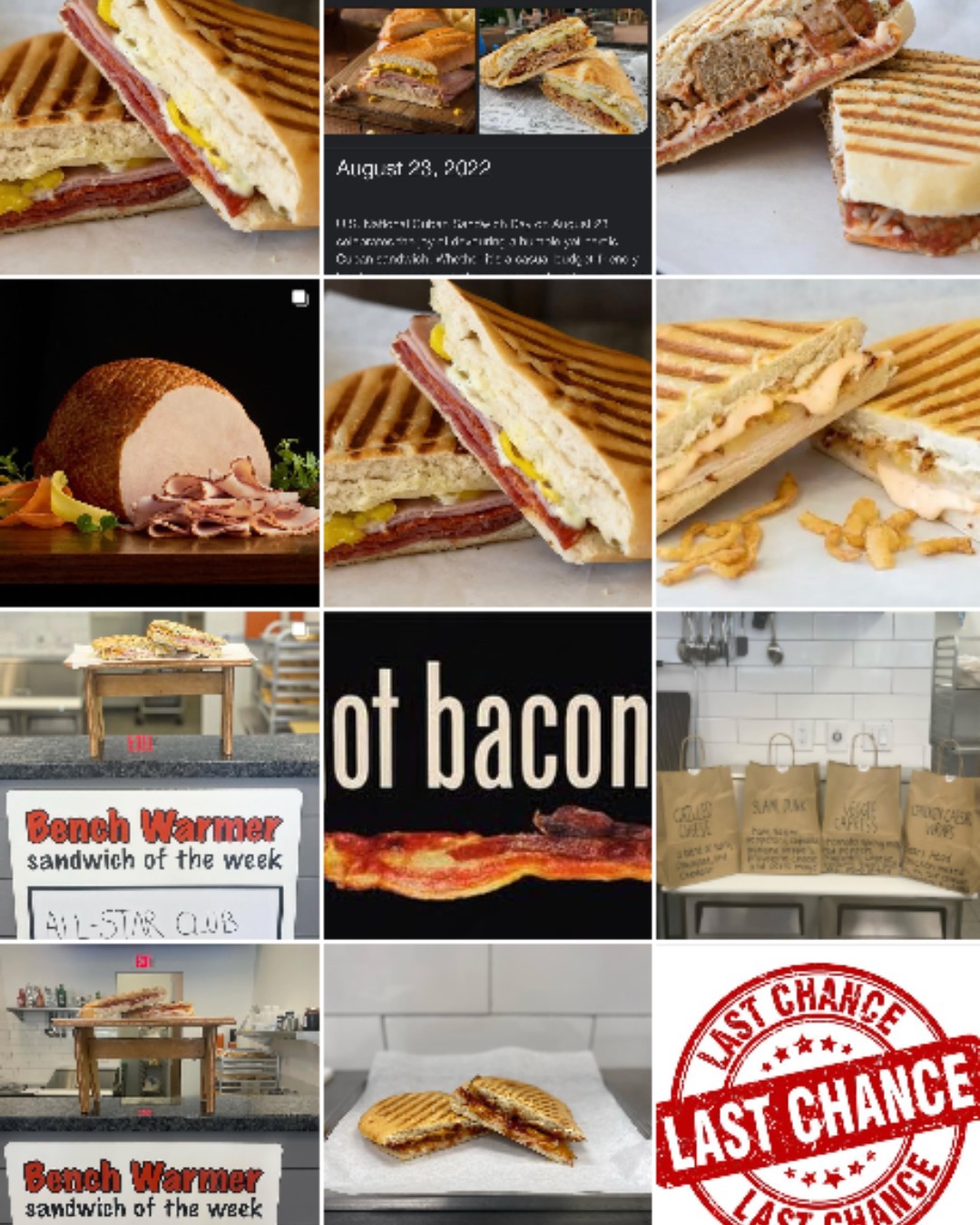Open the red Last Chance stamp post

818,1084
